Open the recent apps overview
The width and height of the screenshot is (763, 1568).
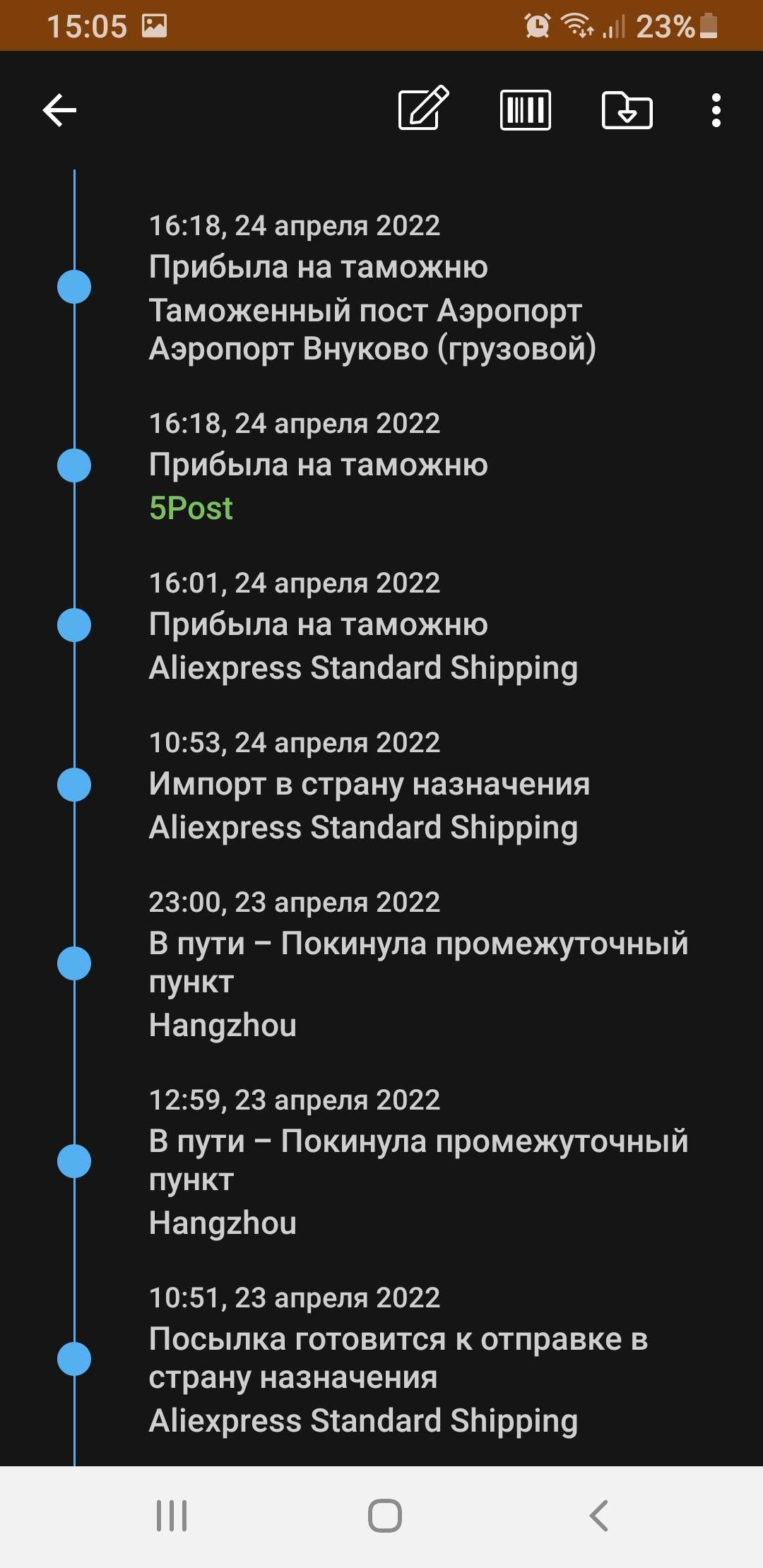click(172, 1515)
